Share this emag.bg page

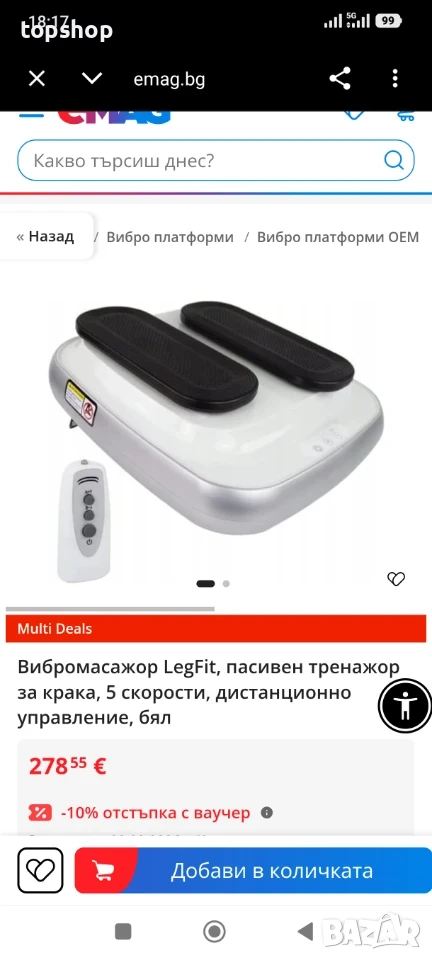point(340,79)
